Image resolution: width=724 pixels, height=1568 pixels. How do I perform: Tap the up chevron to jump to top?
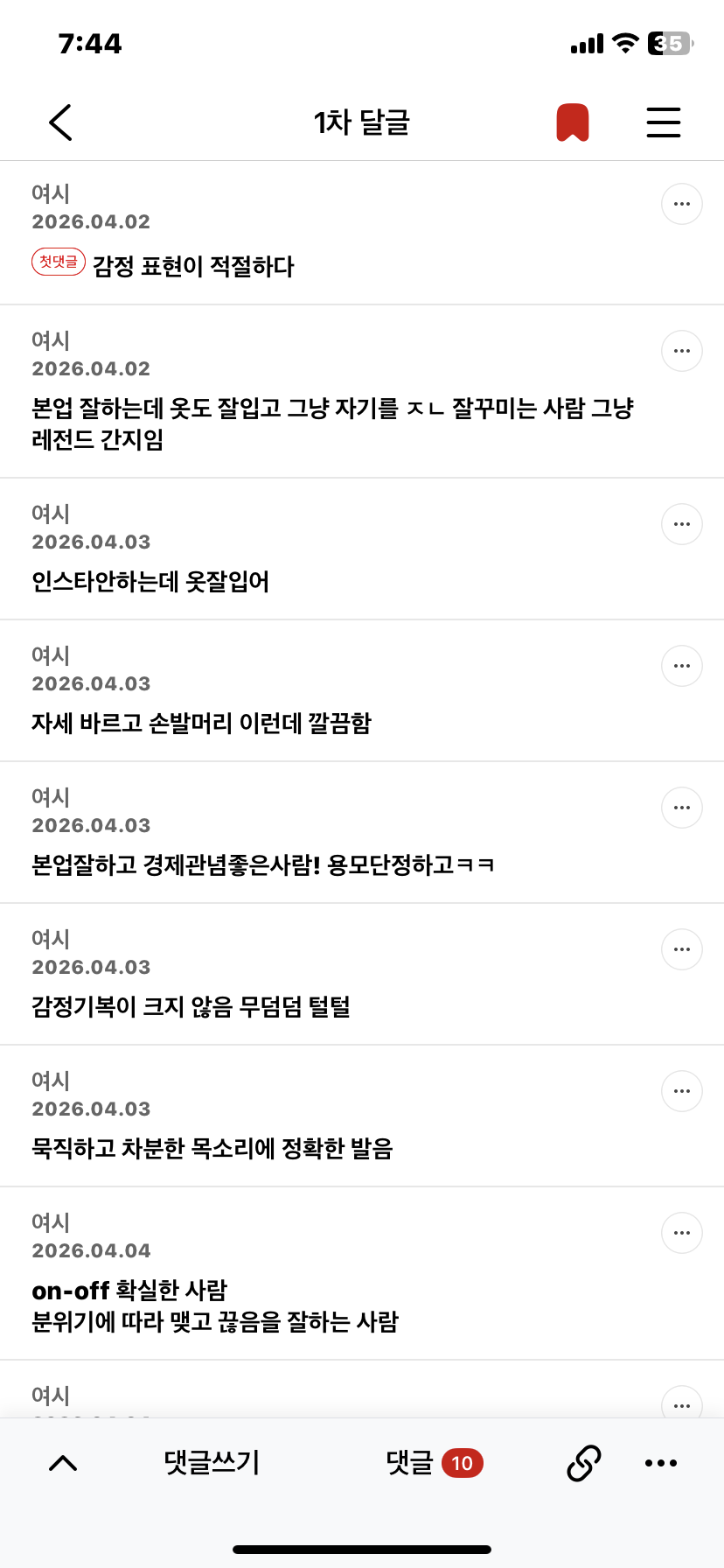(63, 1463)
